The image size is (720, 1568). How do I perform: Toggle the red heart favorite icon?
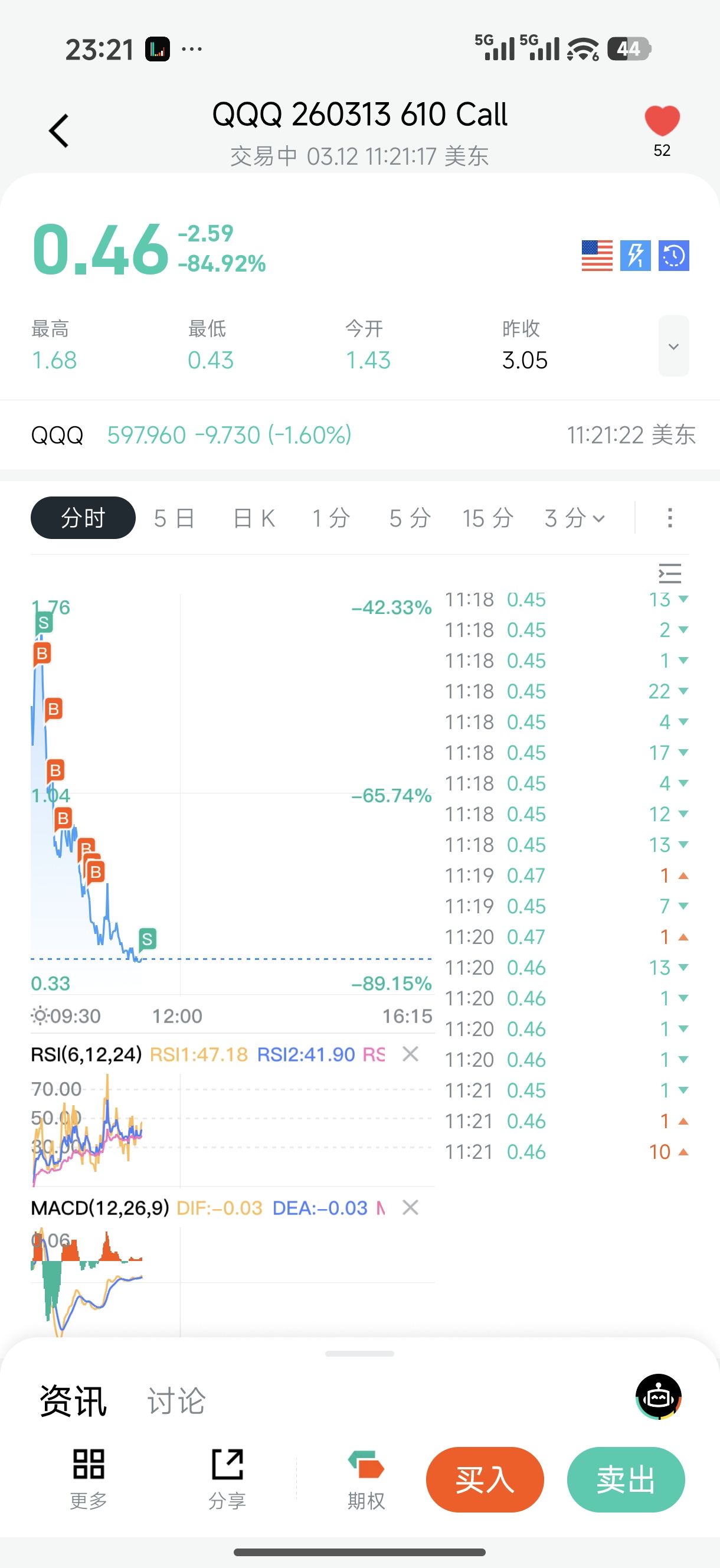coord(662,120)
